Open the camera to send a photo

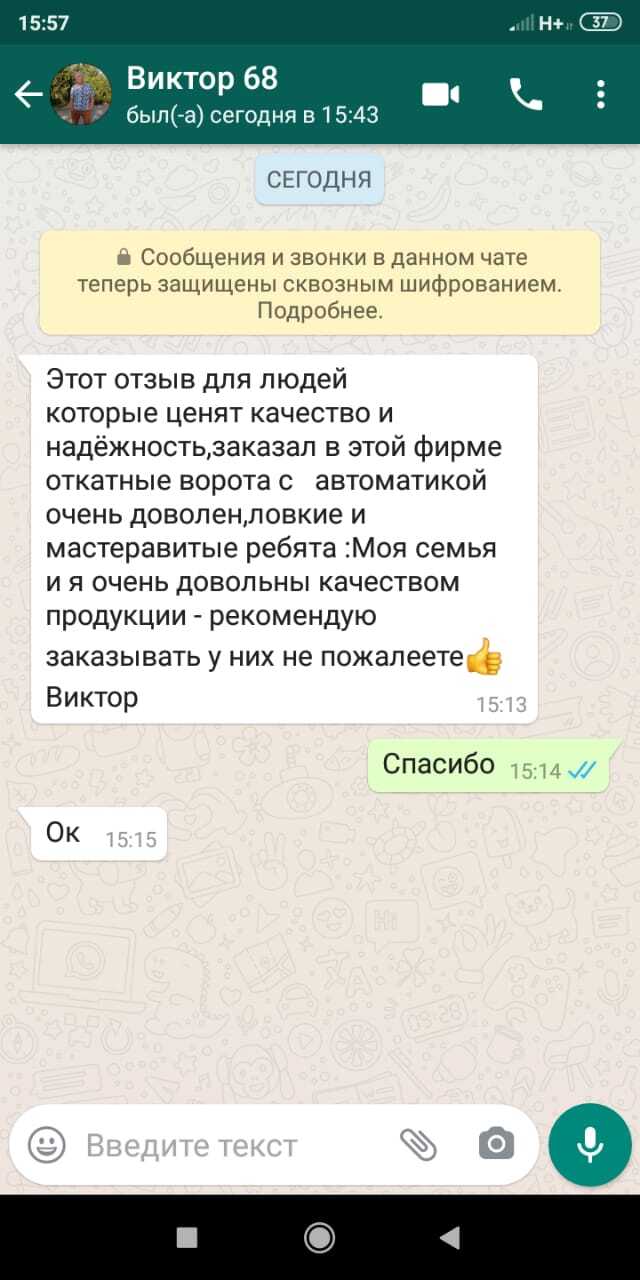[x=496, y=1143]
